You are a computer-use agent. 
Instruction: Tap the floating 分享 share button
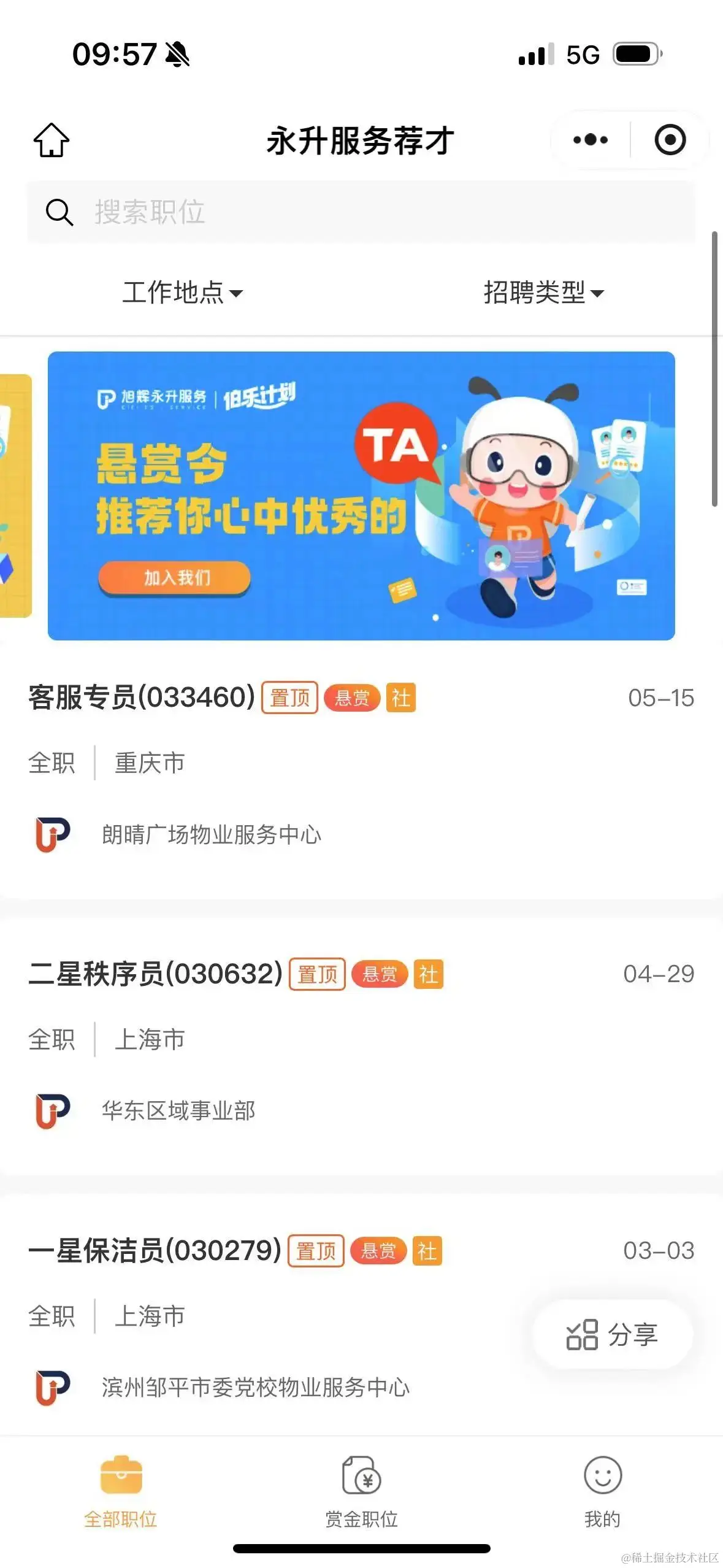(612, 1334)
